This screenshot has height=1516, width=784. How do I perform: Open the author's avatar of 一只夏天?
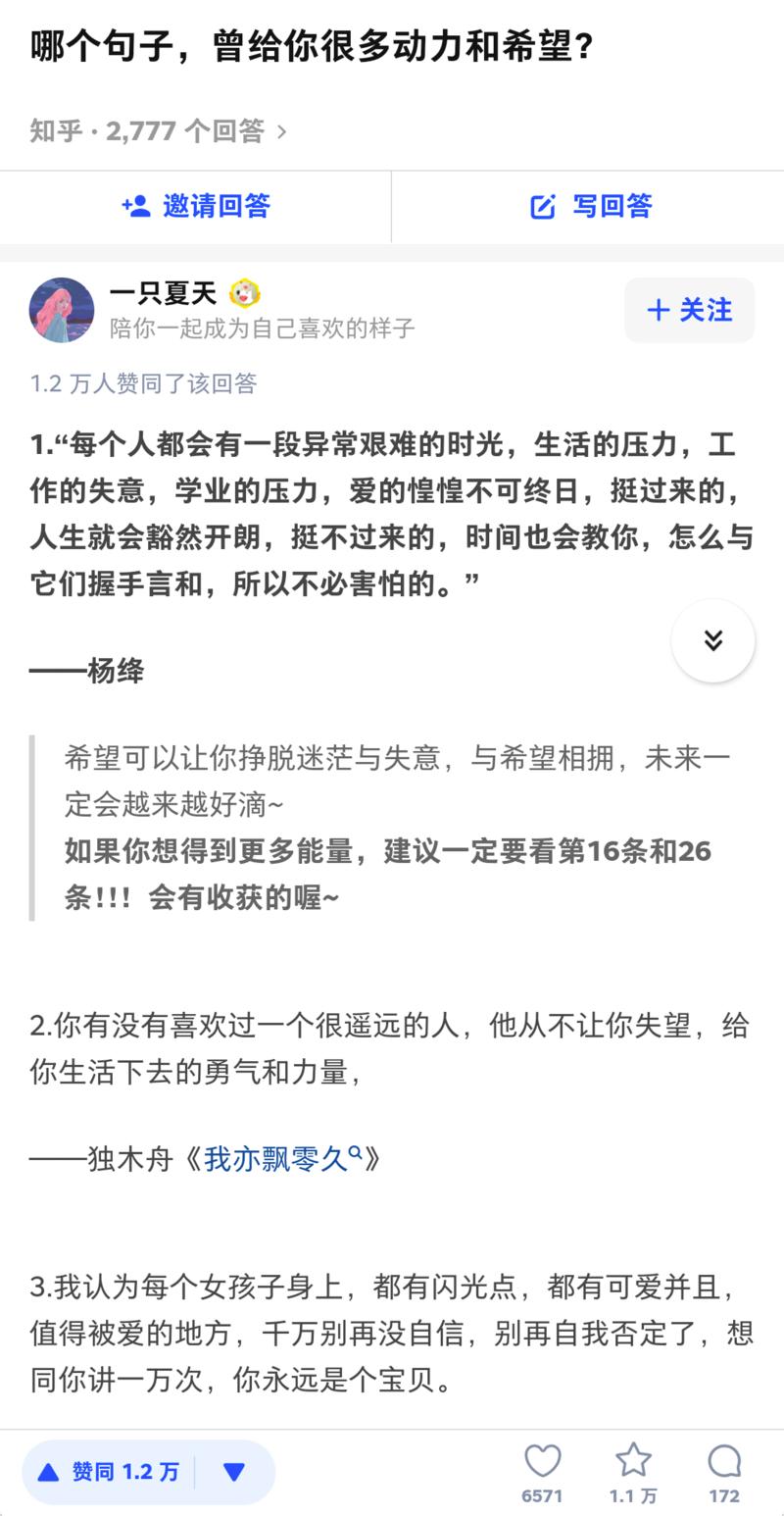coord(61,309)
